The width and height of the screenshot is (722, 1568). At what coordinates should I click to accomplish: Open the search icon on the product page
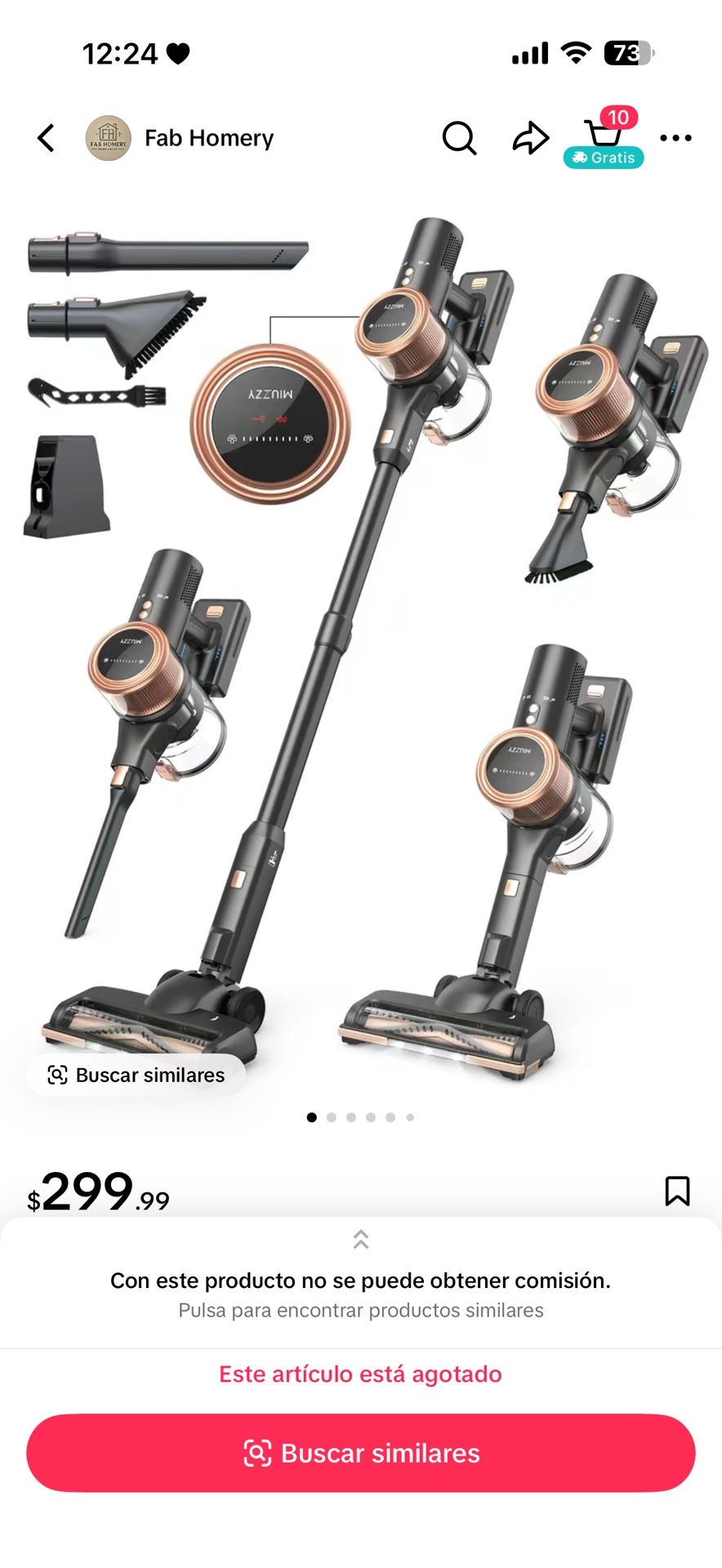(459, 138)
